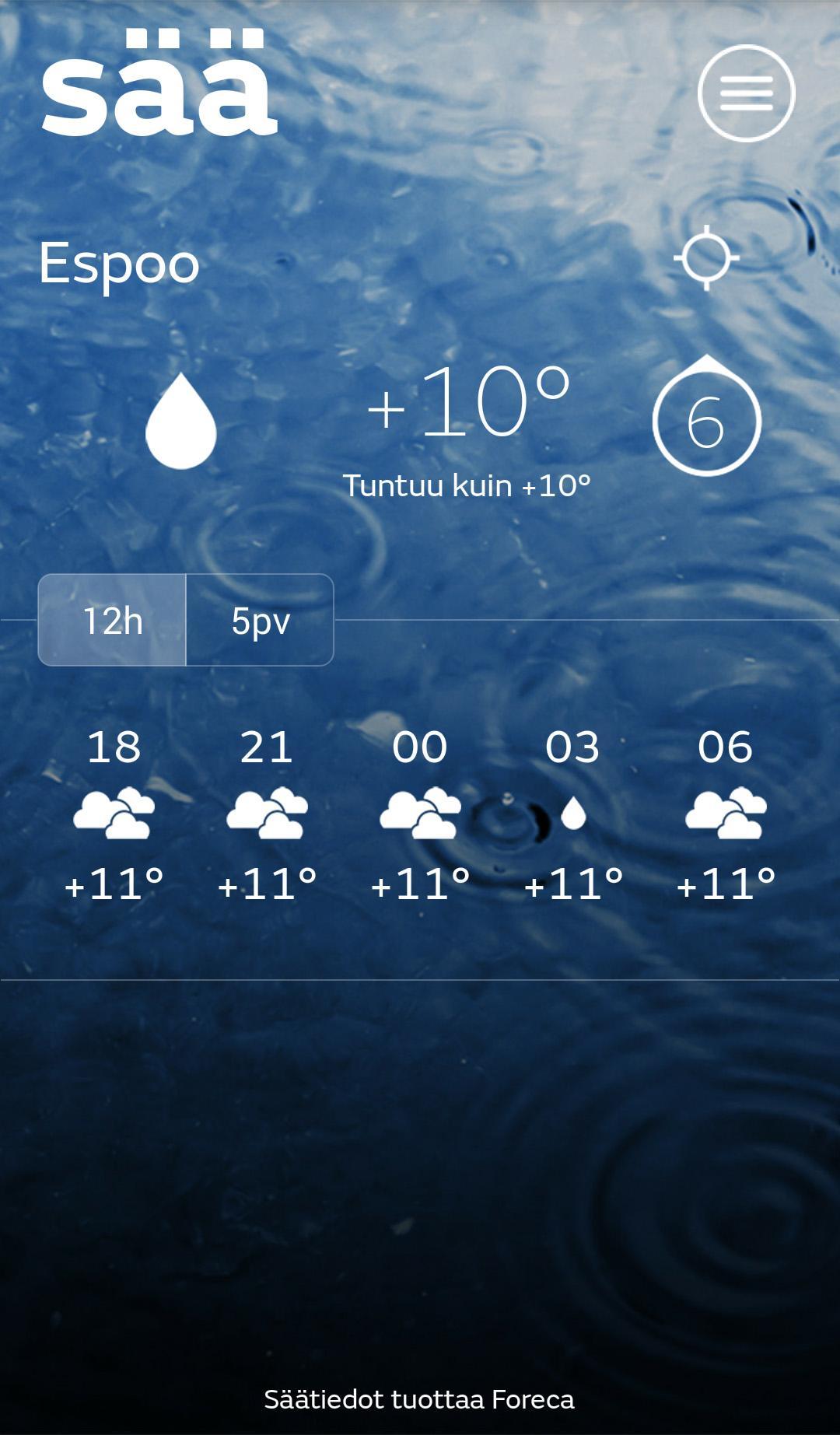Select the 12h forecast tab

click(113, 621)
